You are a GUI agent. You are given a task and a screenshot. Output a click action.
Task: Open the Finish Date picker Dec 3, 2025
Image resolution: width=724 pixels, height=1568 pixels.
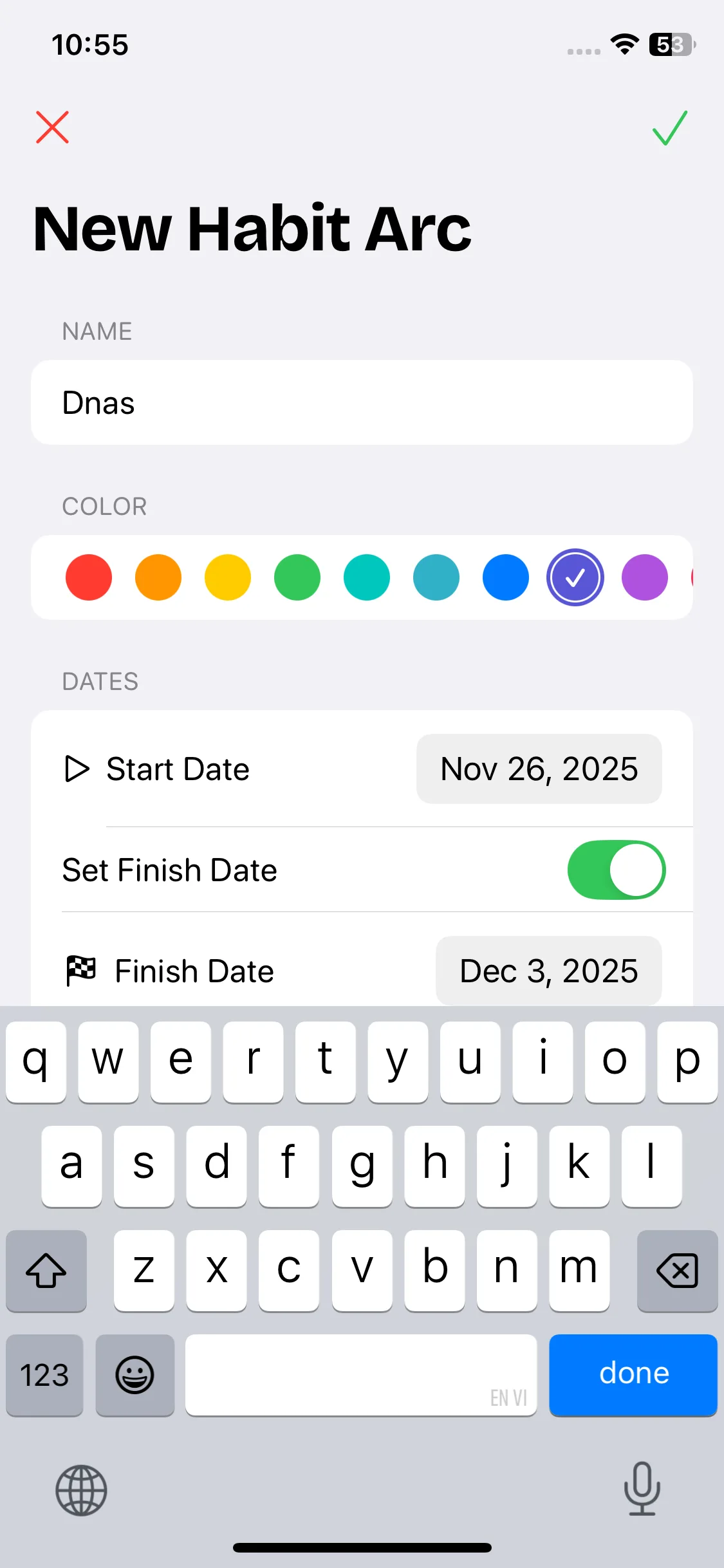[x=548, y=971]
